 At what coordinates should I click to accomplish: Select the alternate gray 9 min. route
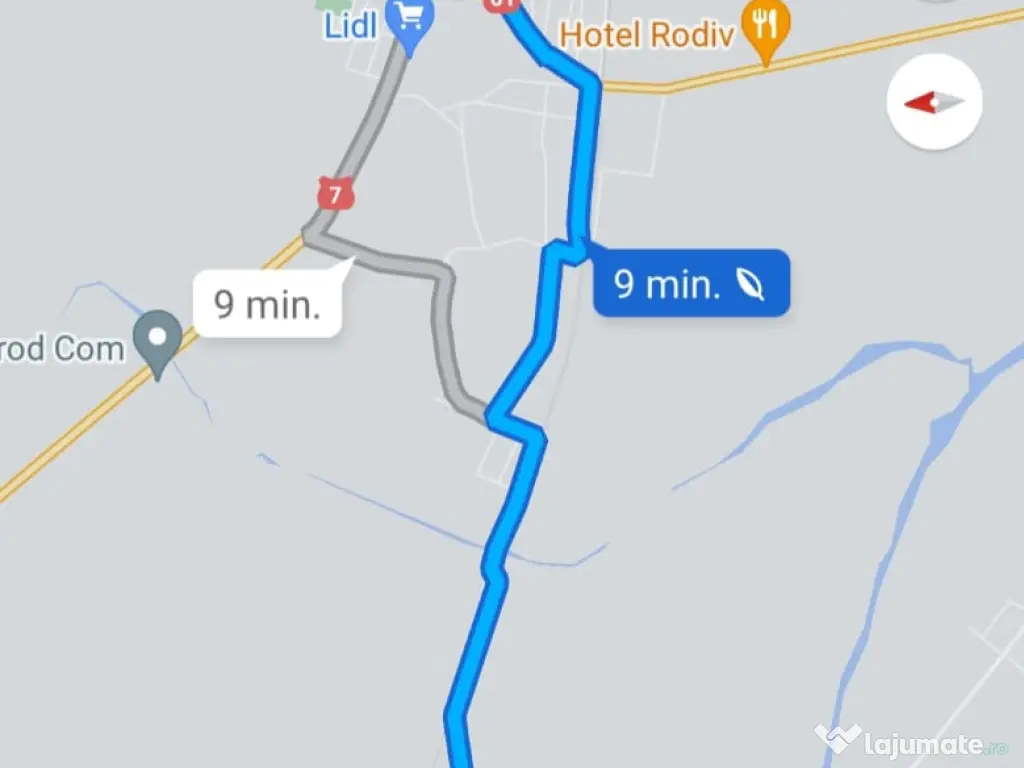coord(268,303)
